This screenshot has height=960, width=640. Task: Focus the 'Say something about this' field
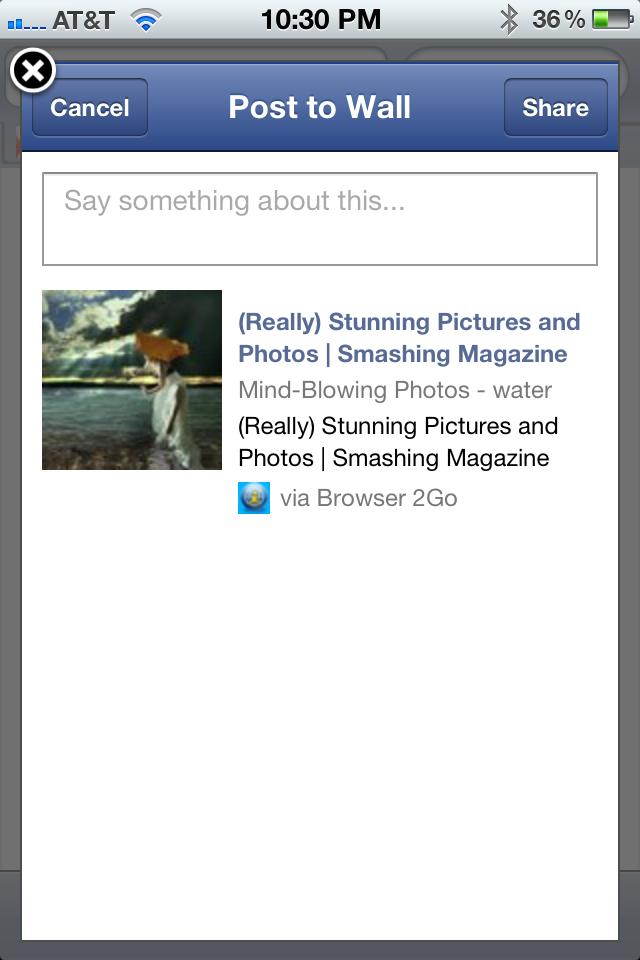[x=320, y=219]
